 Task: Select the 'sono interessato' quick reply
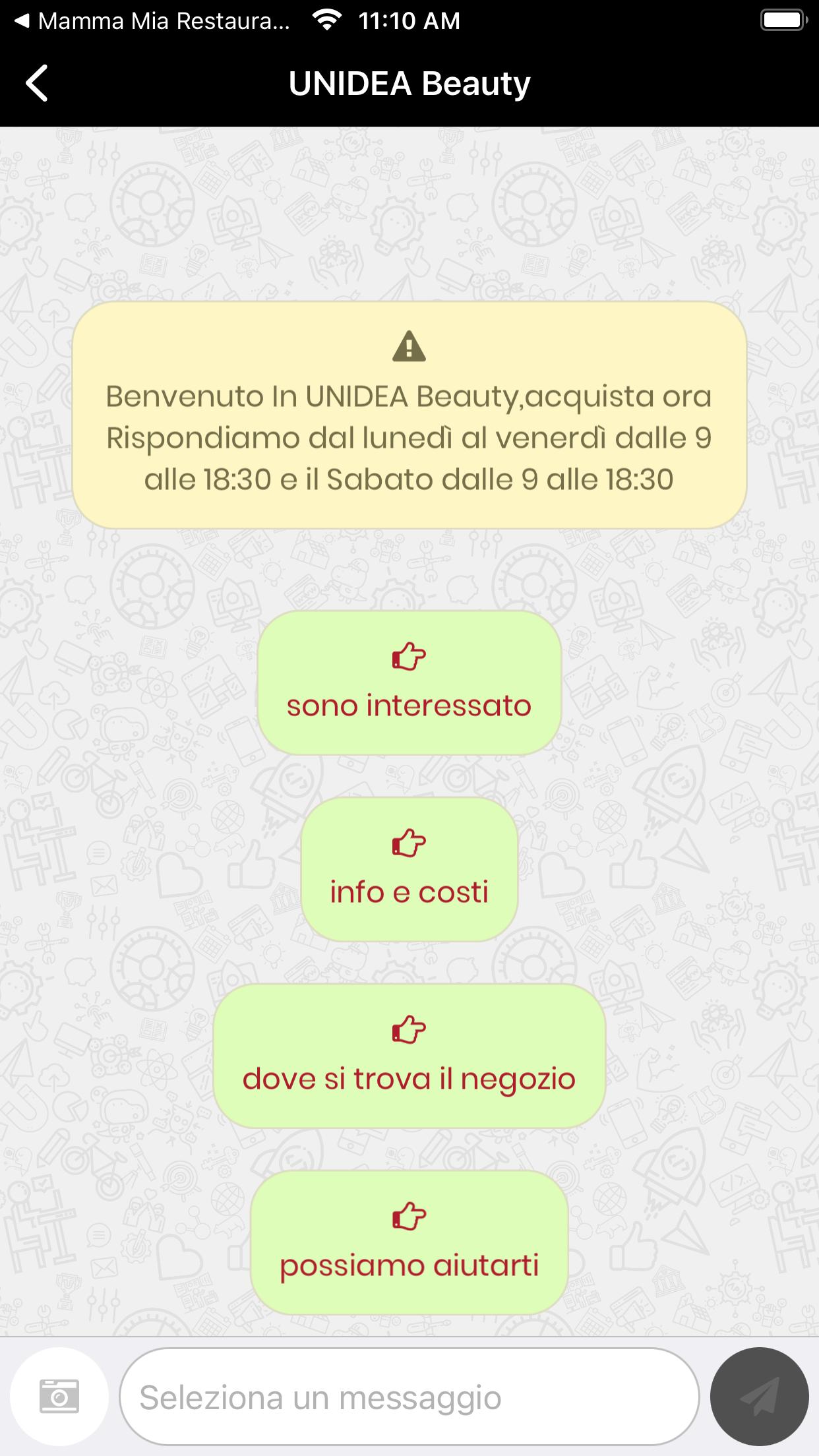pos(409,682)
